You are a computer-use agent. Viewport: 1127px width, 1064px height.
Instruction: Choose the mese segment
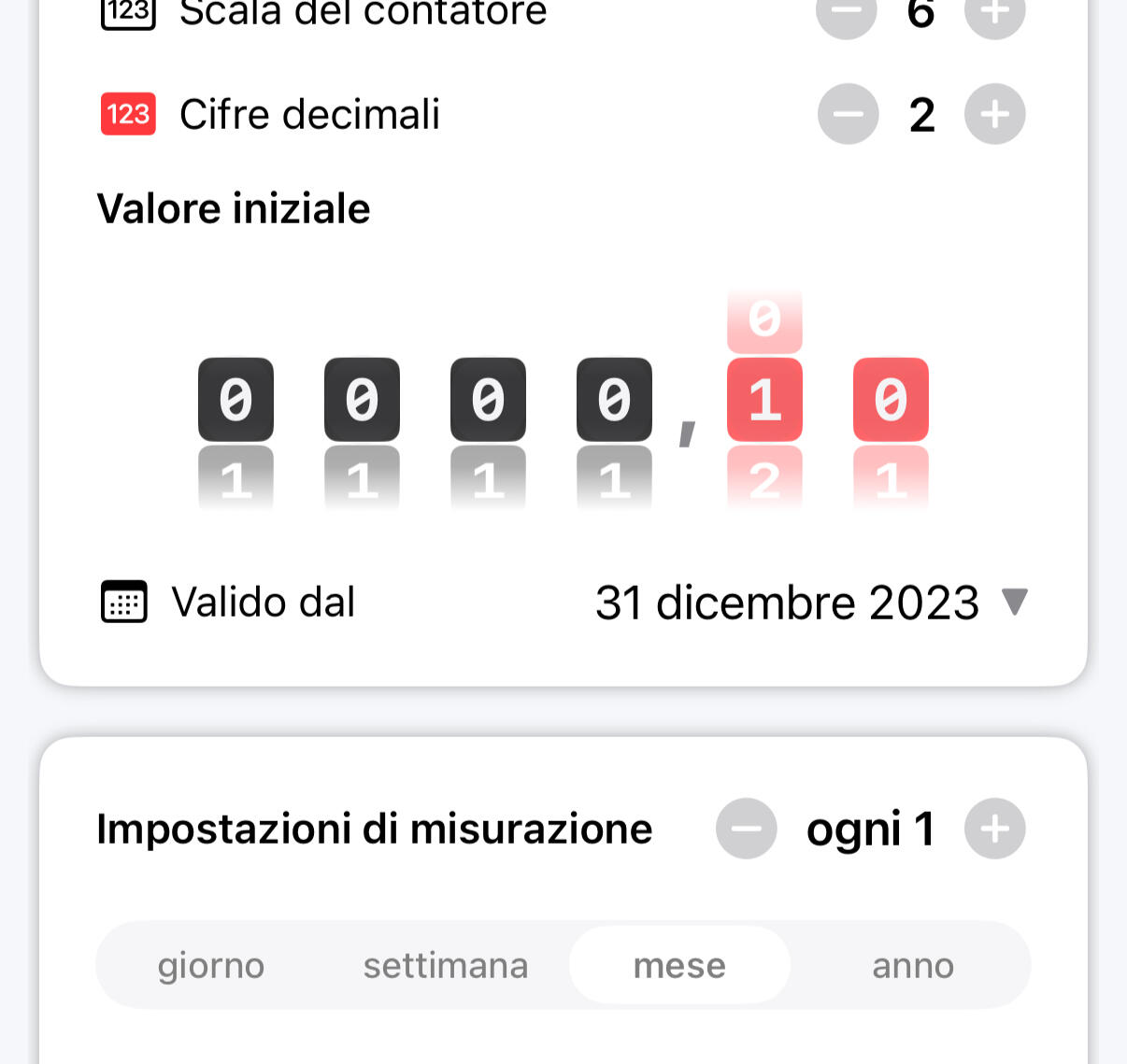coord(679,965)
